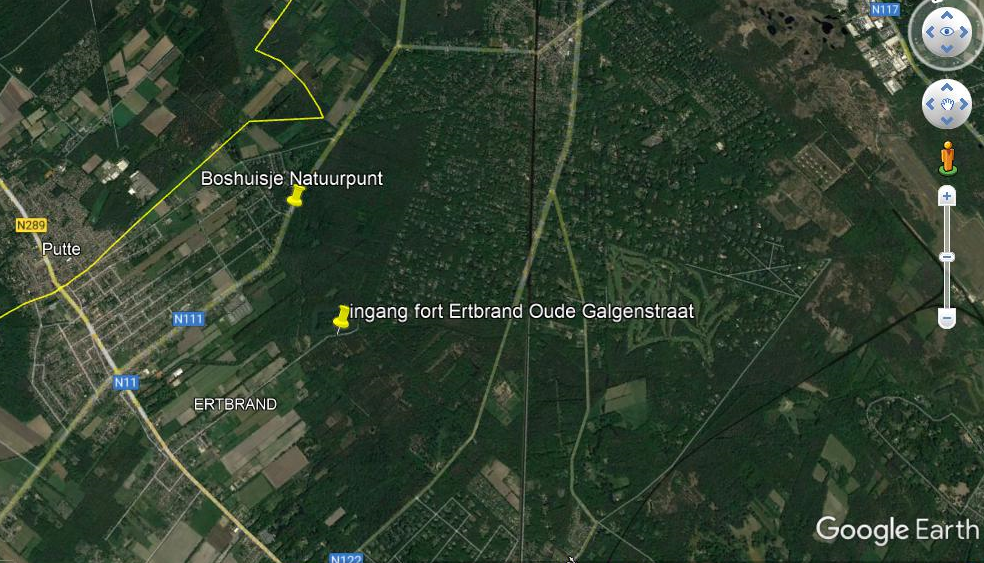Rotate the view left with the eye joystick
This screenshot has width=984, height=563.
[929, 33]
